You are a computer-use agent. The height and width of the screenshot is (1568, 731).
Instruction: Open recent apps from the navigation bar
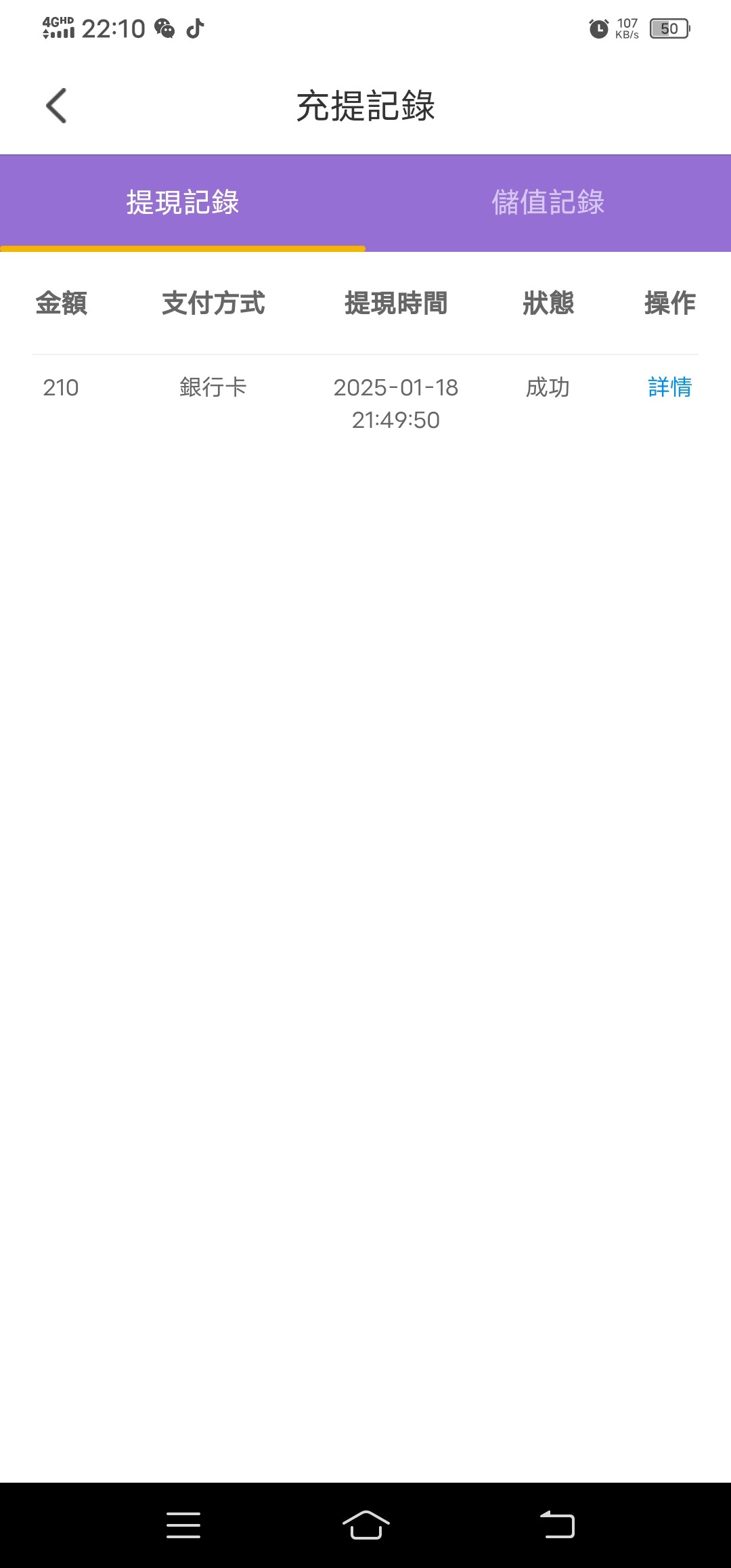point(183,1525)
